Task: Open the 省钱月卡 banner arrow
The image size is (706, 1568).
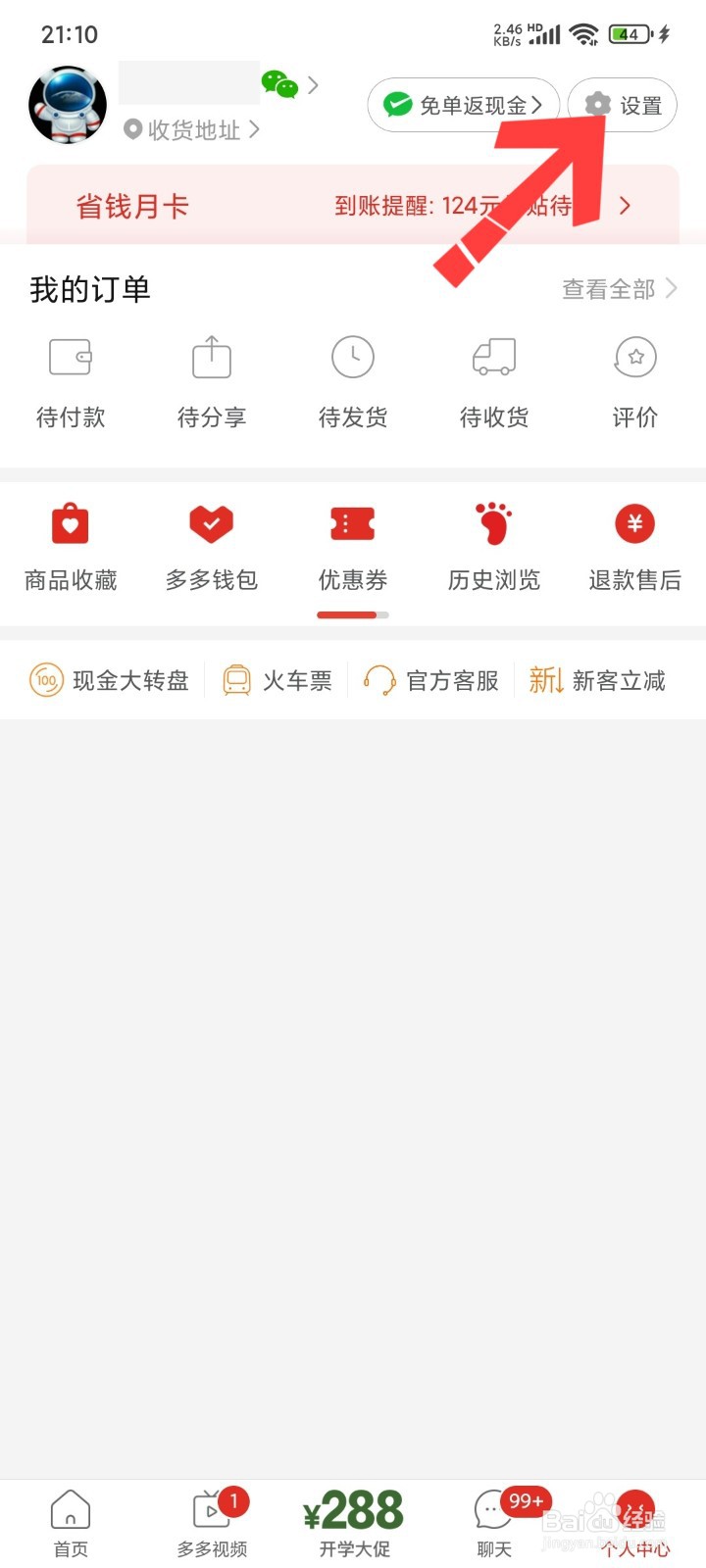Action: (x=625, y=205)
